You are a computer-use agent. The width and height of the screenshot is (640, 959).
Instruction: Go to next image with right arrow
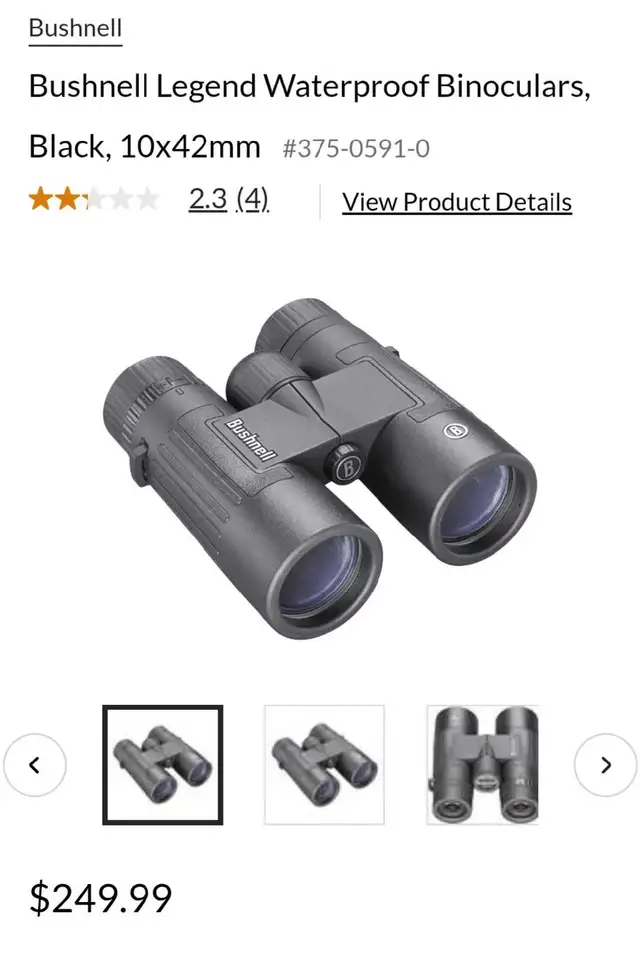coord(605,765)
